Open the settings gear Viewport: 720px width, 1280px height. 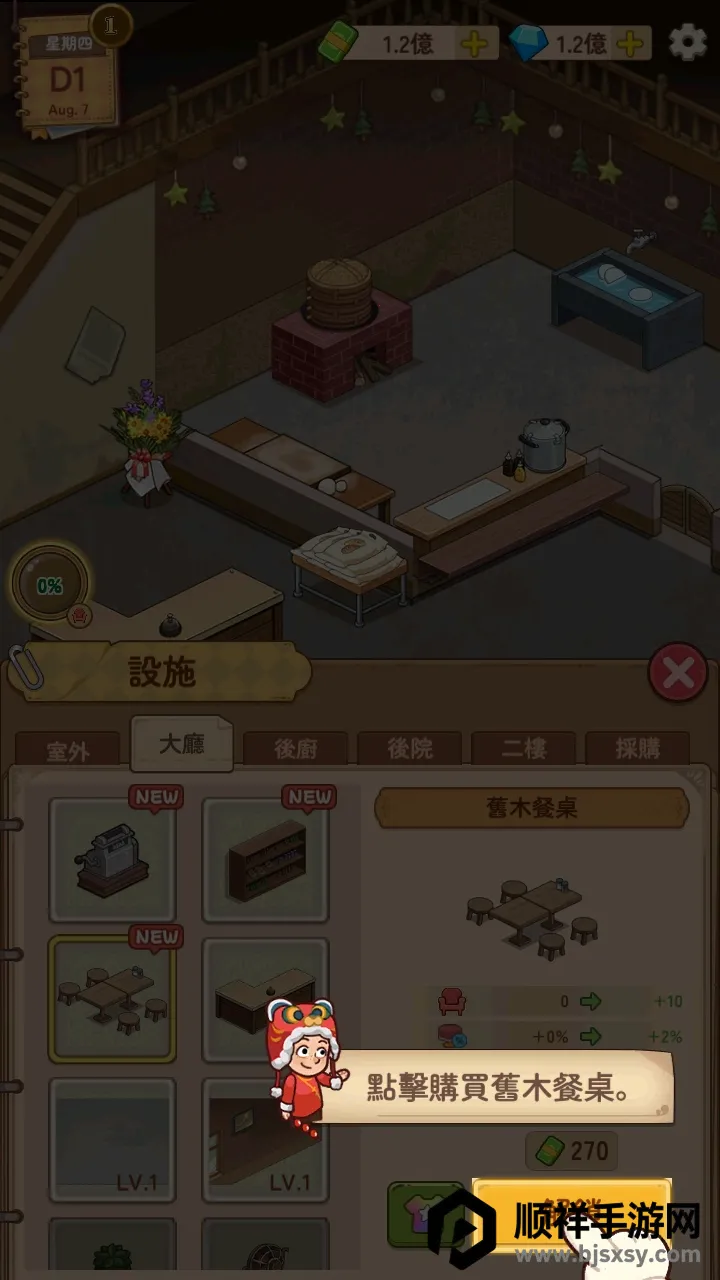(x=687, y=43)
